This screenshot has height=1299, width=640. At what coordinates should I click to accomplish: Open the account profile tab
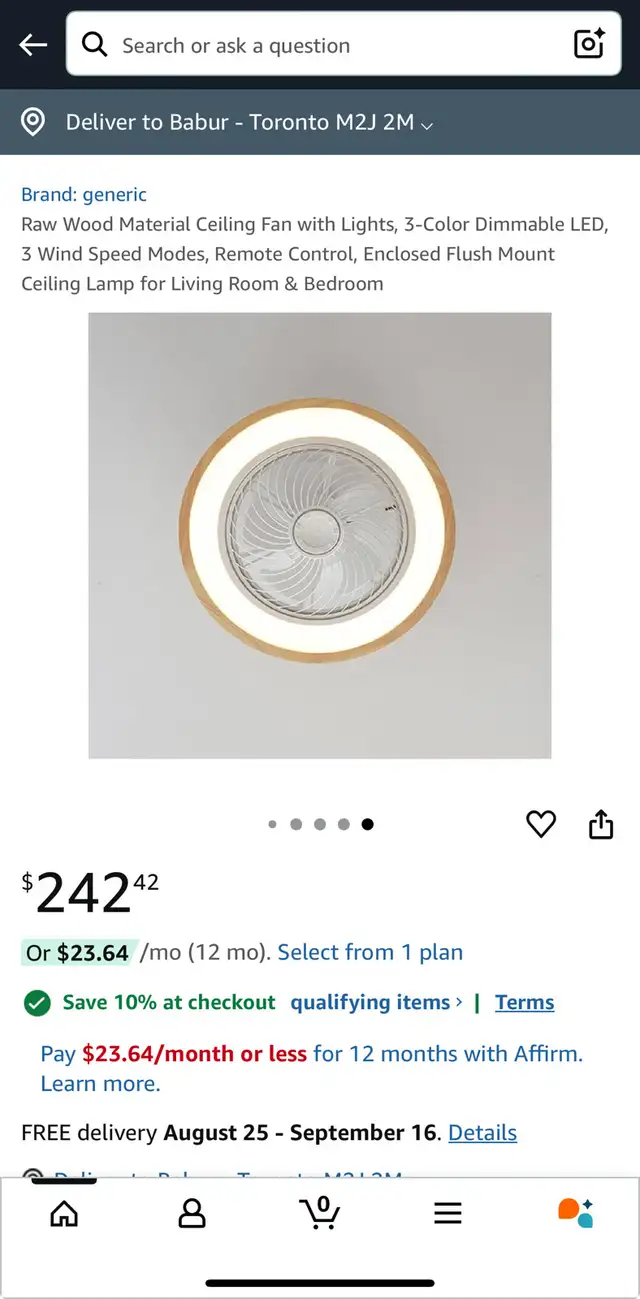point(191,1213)
